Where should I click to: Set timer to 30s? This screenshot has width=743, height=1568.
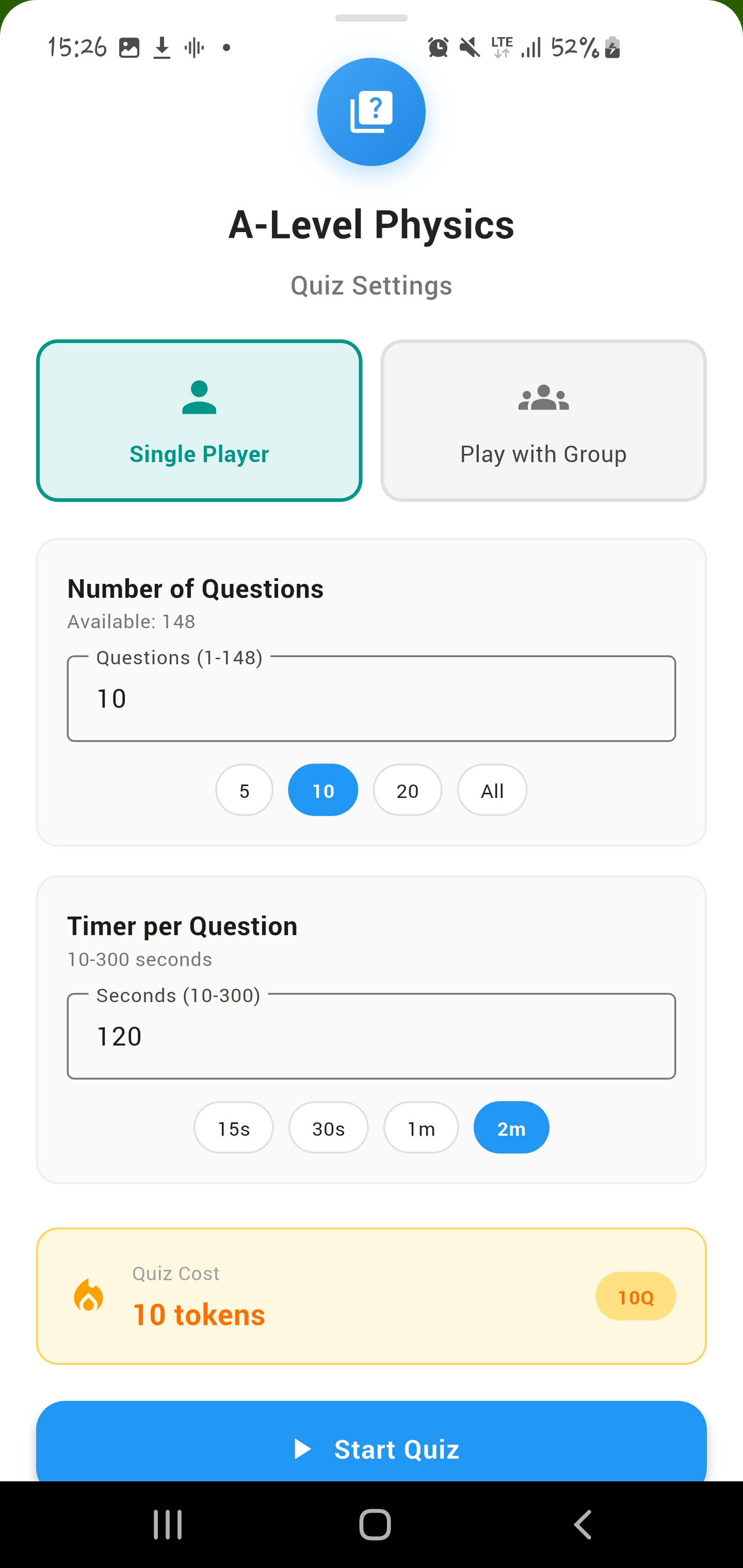click(x=328, y=1128)
